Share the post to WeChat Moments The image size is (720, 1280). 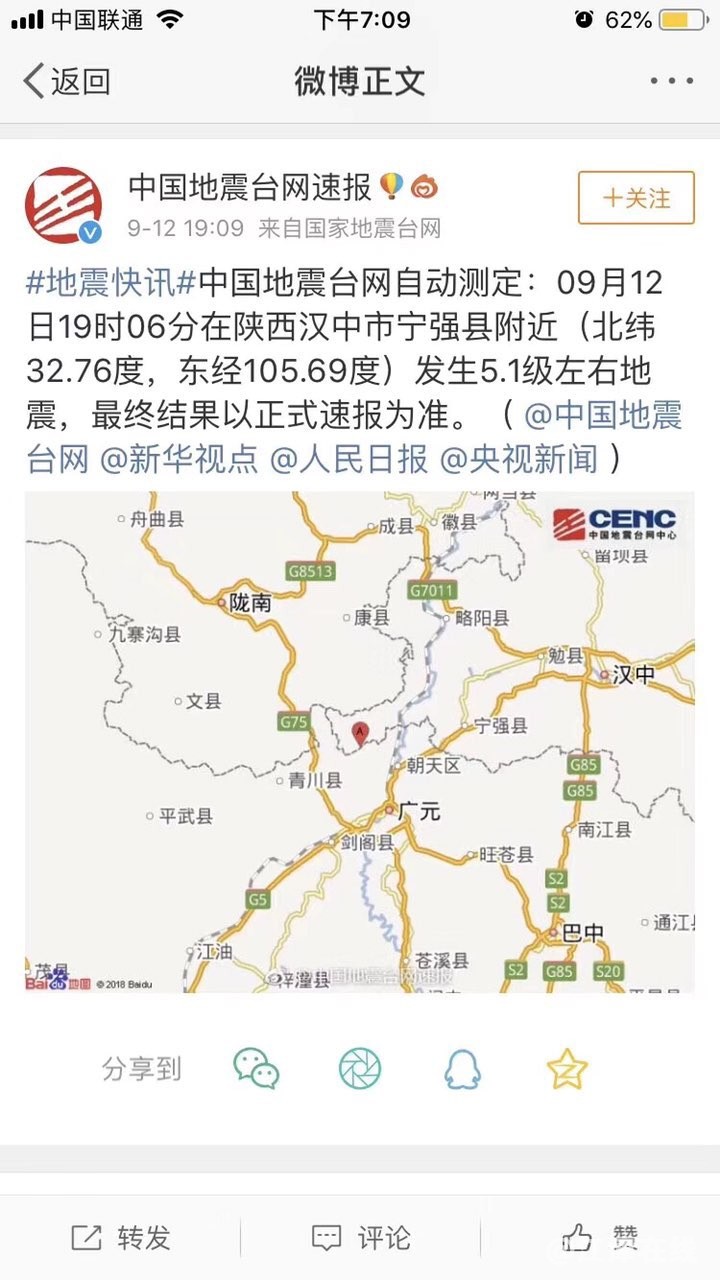pos(360,1068)
